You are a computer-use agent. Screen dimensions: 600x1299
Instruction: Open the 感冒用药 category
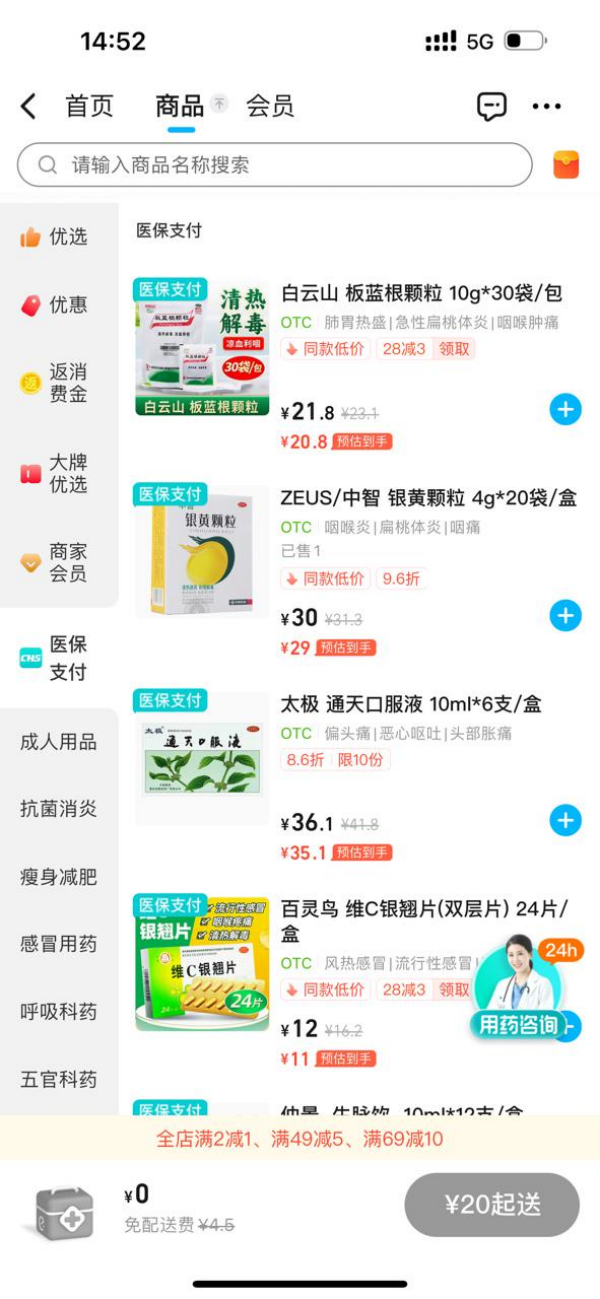point(59,944)
